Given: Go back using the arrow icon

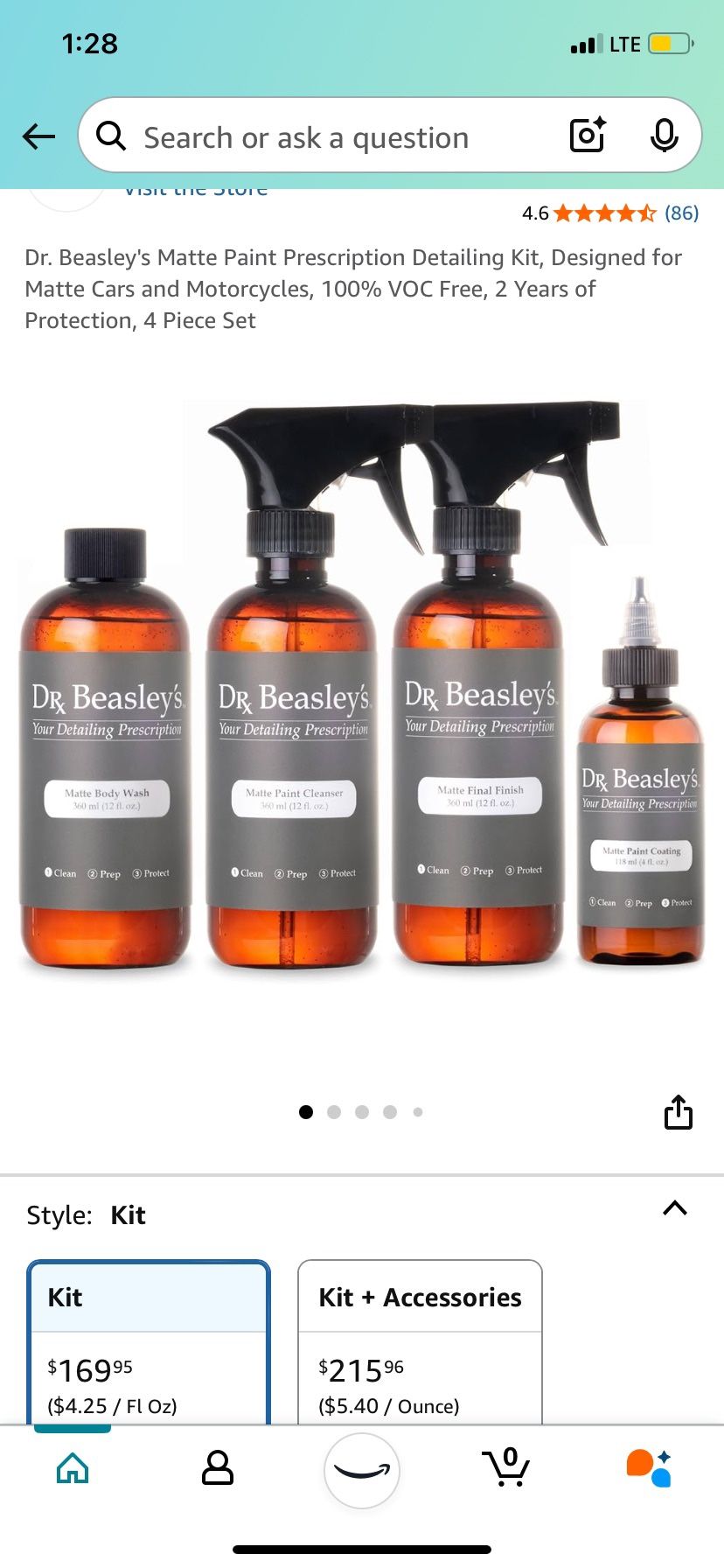Looking at the screenshot, I should (x=38, y=136).
